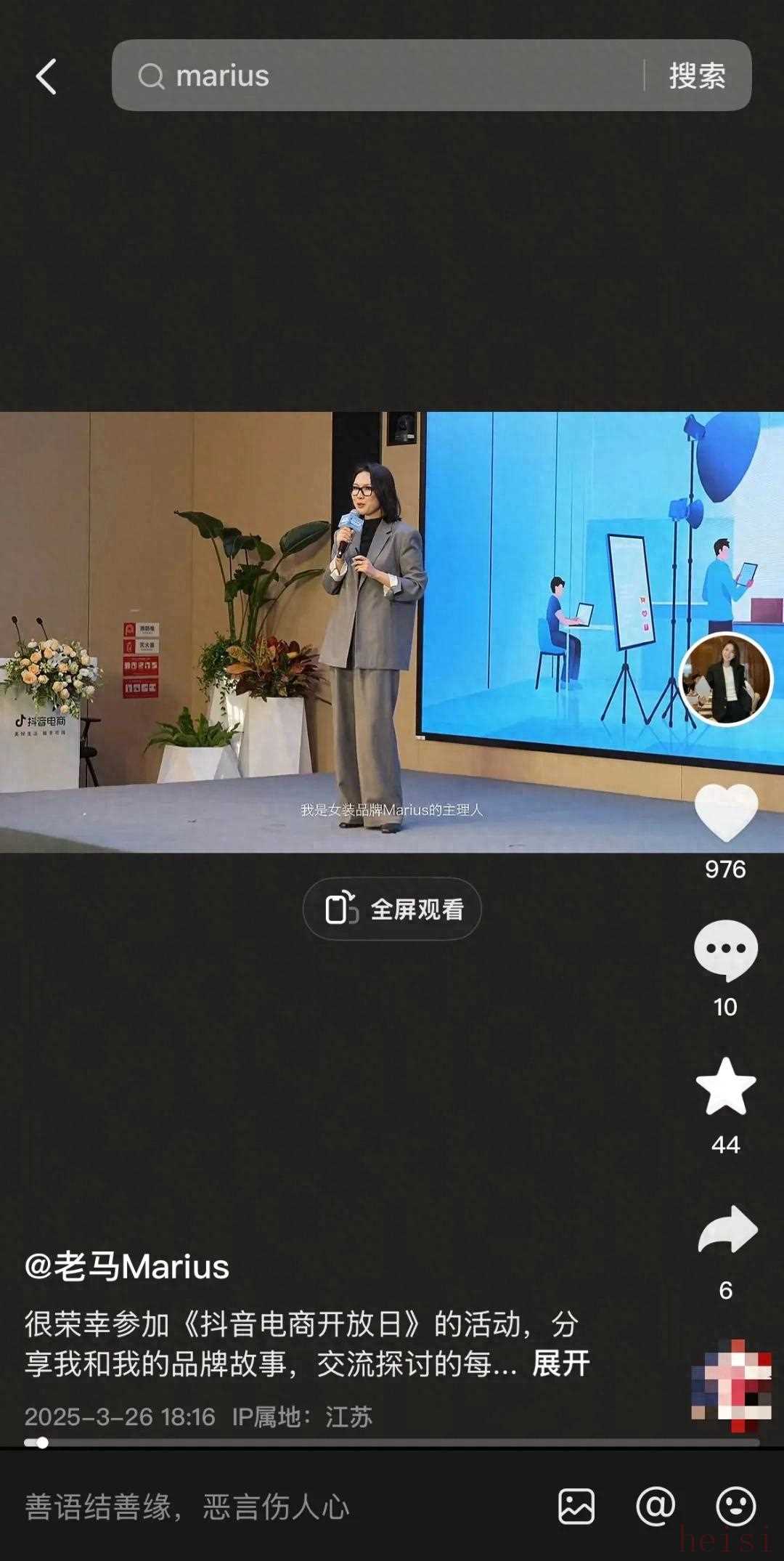Like the video with the heart icon
This screenshot has width=784, height=1561.
725,813
